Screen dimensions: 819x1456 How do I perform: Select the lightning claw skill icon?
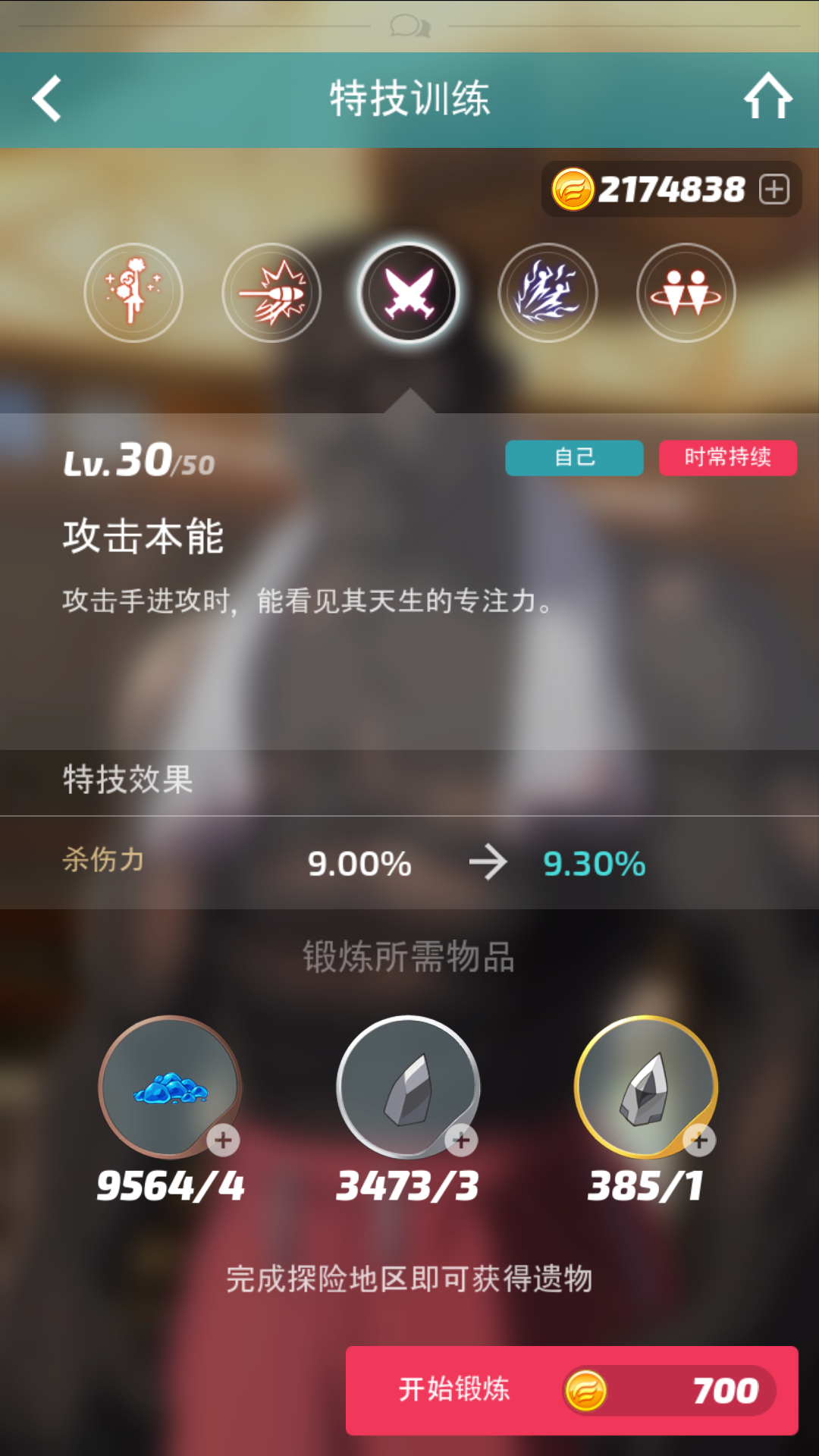[548, 293]
